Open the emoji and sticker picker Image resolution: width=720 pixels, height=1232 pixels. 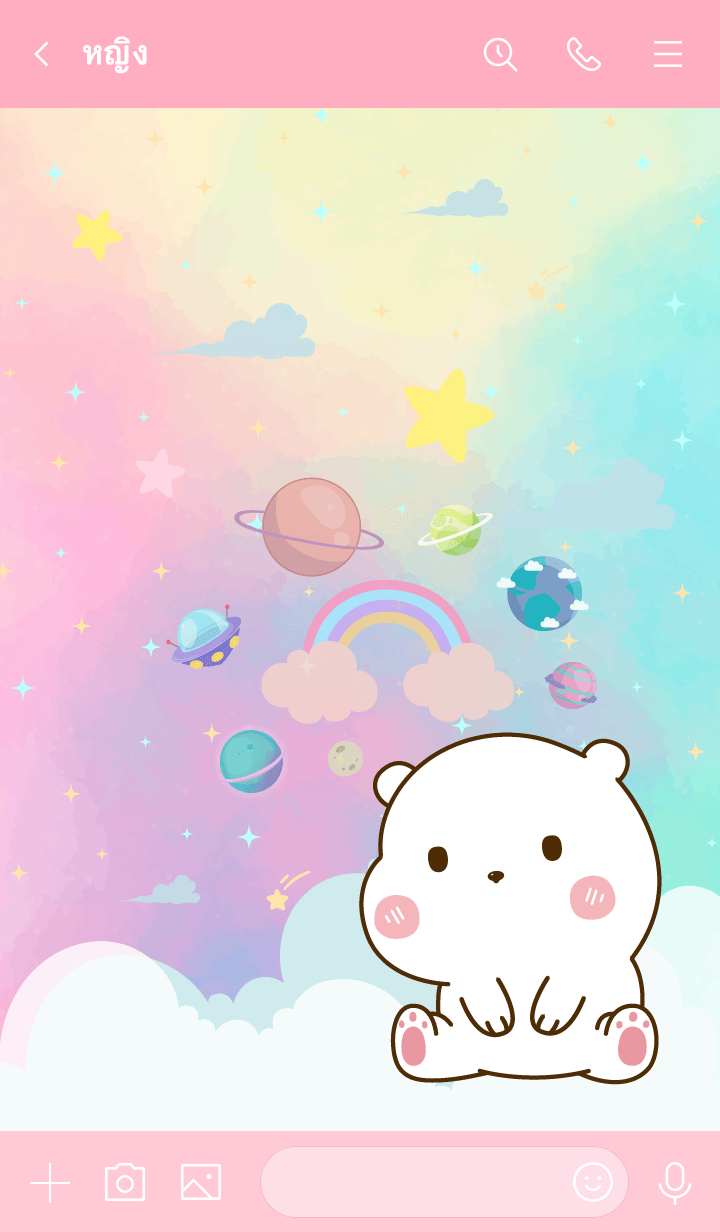(x=593, y=1182)
